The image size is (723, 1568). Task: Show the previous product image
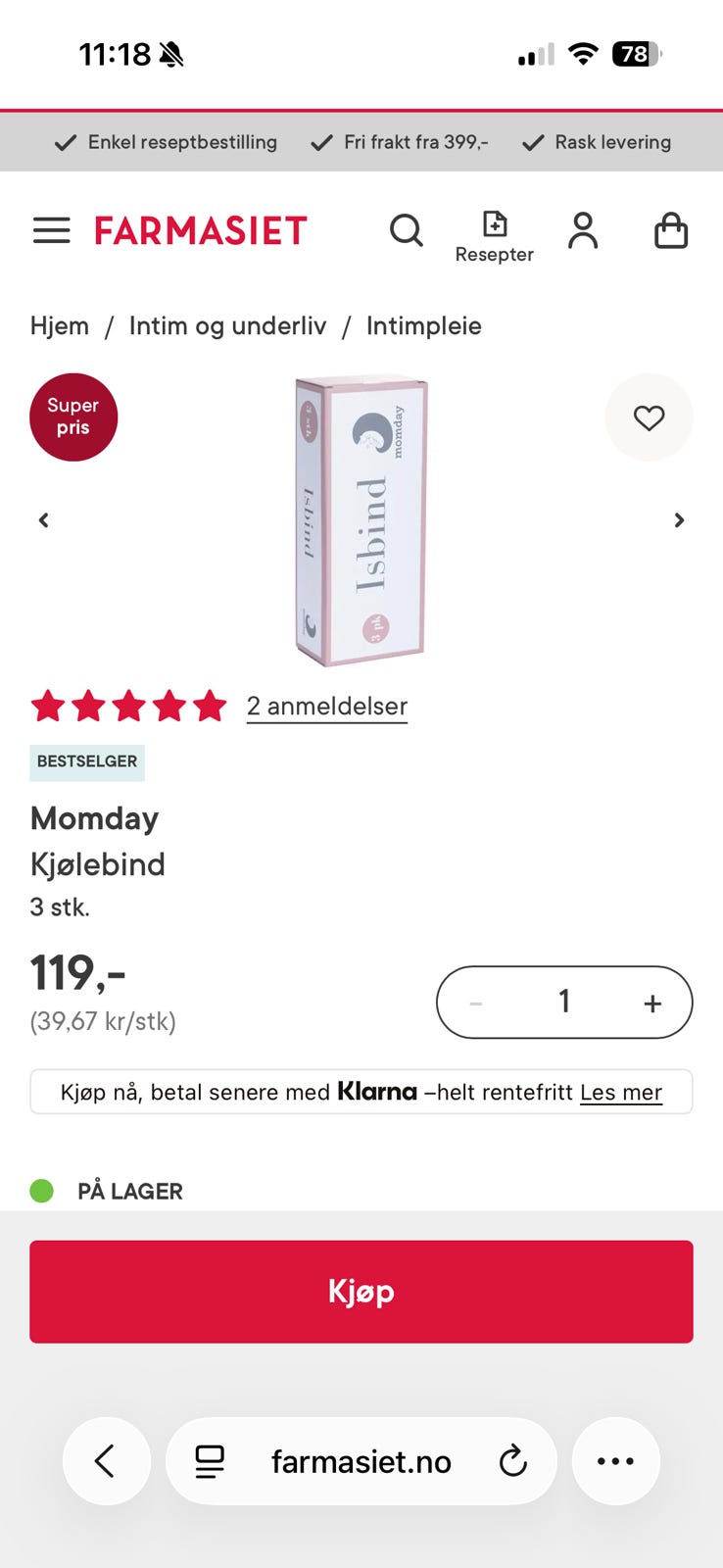click(44, 520)
